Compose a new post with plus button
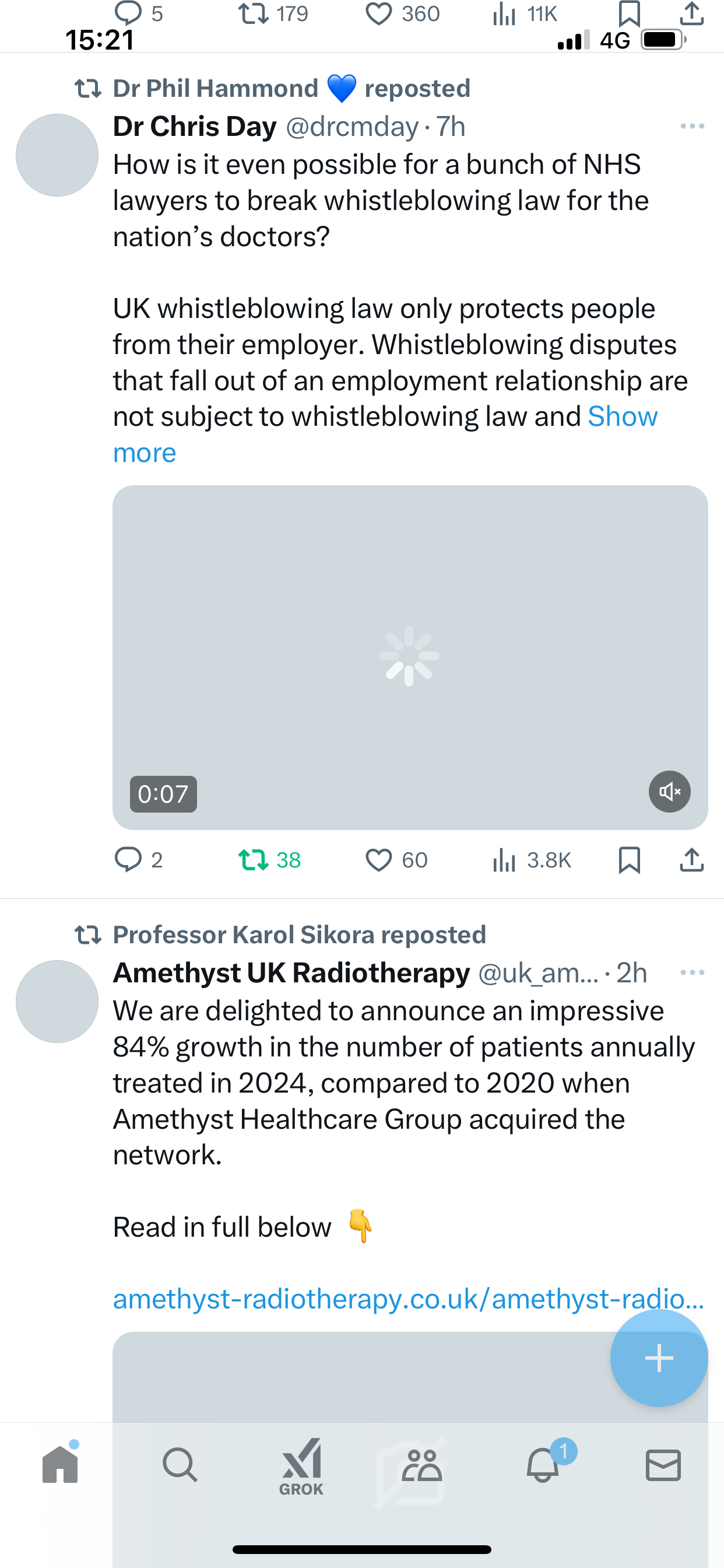 click(x=659, y=1358)
